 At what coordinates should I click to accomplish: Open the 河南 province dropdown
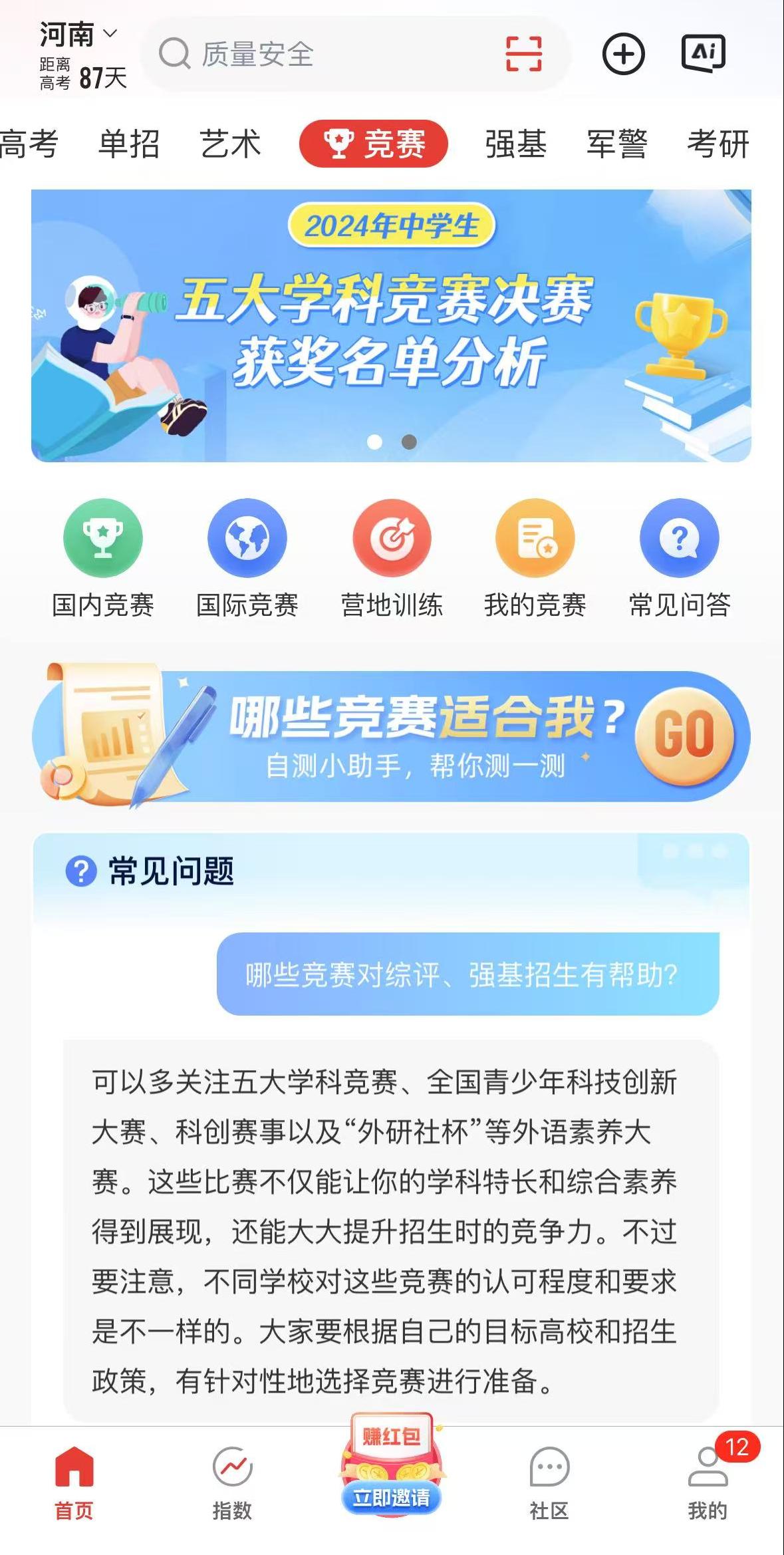point(78,35)
